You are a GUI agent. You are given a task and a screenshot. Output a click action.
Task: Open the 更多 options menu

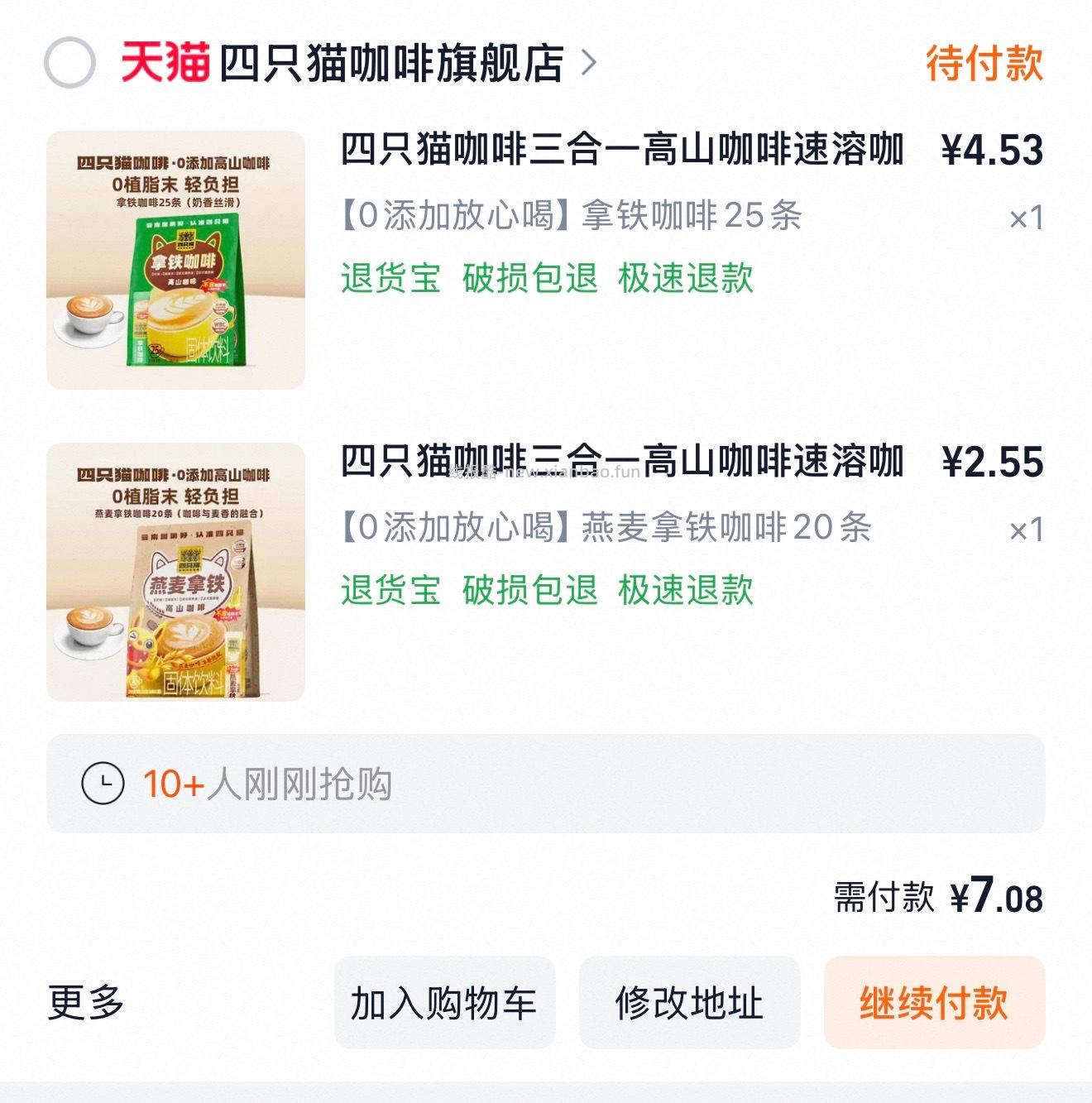tap(85, 1003)
